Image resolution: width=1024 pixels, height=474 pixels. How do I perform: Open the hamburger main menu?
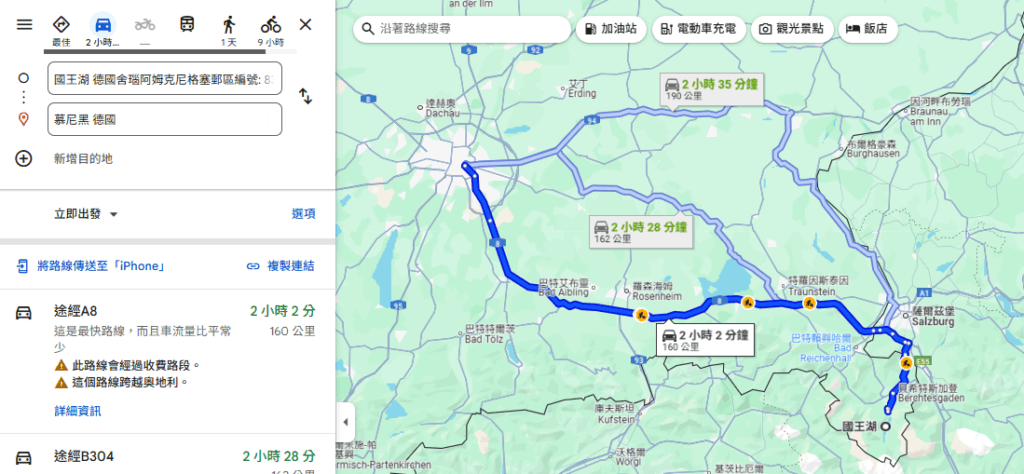click(x=24, y=24)
